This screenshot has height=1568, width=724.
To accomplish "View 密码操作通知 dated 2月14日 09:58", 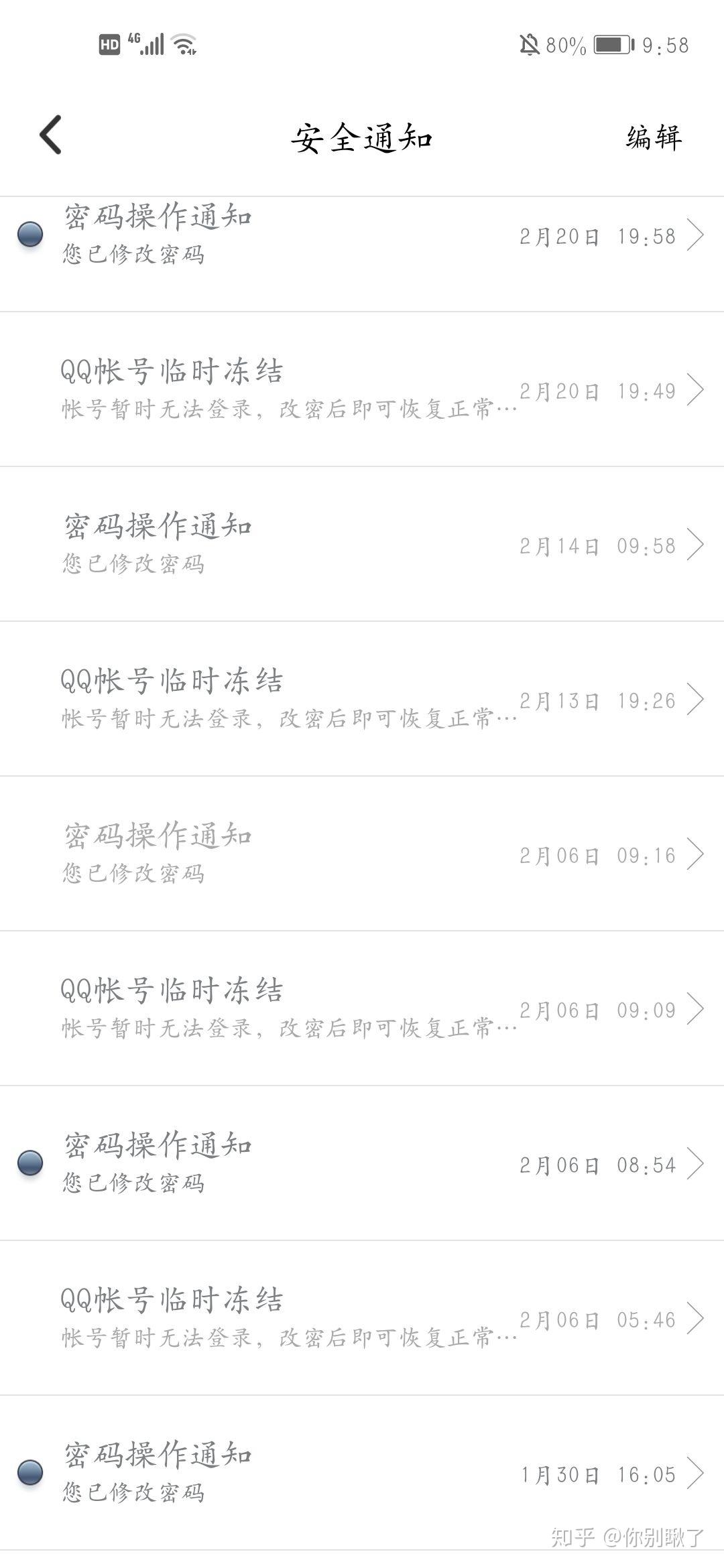I will point(362,544).
